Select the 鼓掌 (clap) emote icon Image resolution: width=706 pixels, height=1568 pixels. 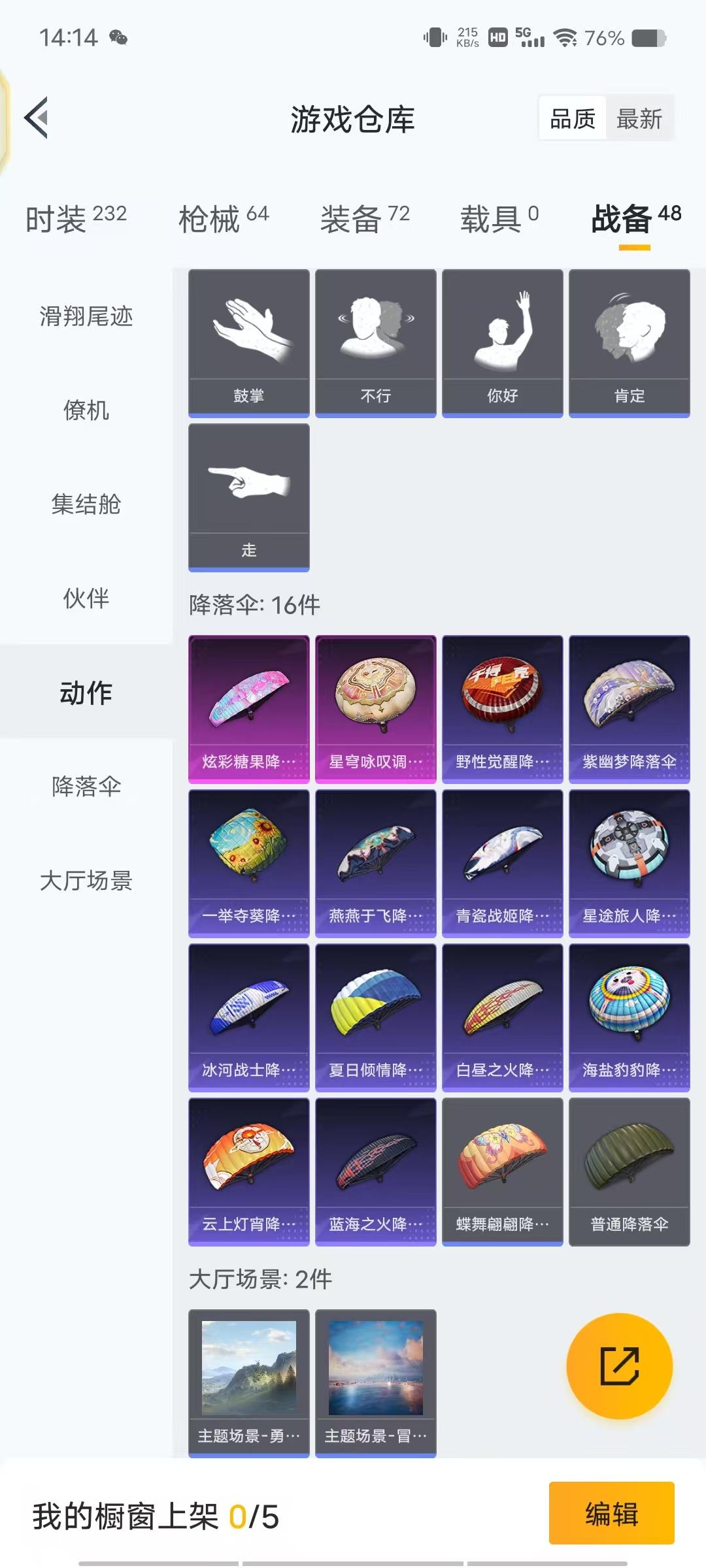(248, 340)
